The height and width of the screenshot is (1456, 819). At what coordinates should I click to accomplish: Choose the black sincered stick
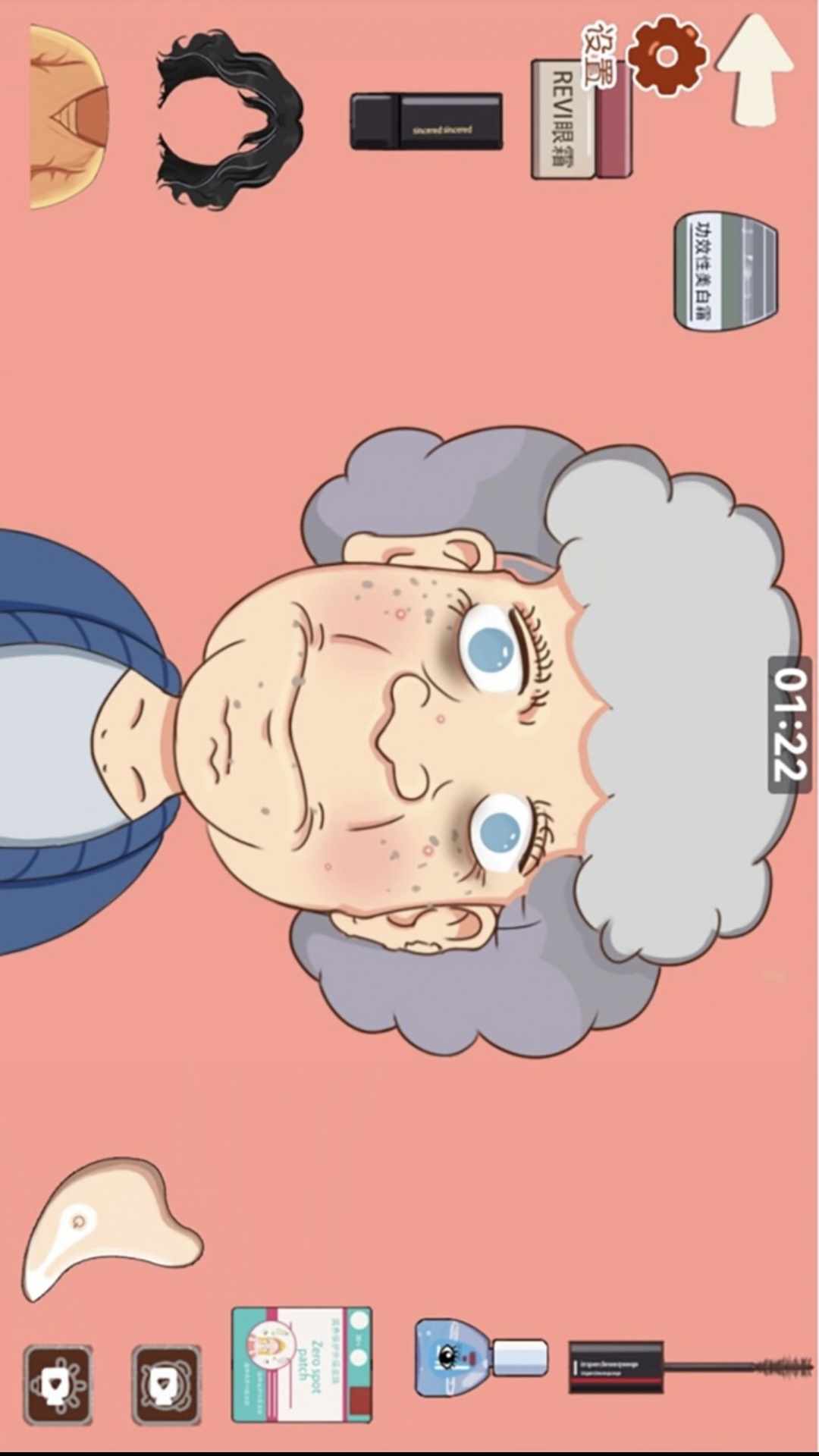click(426, 121)
